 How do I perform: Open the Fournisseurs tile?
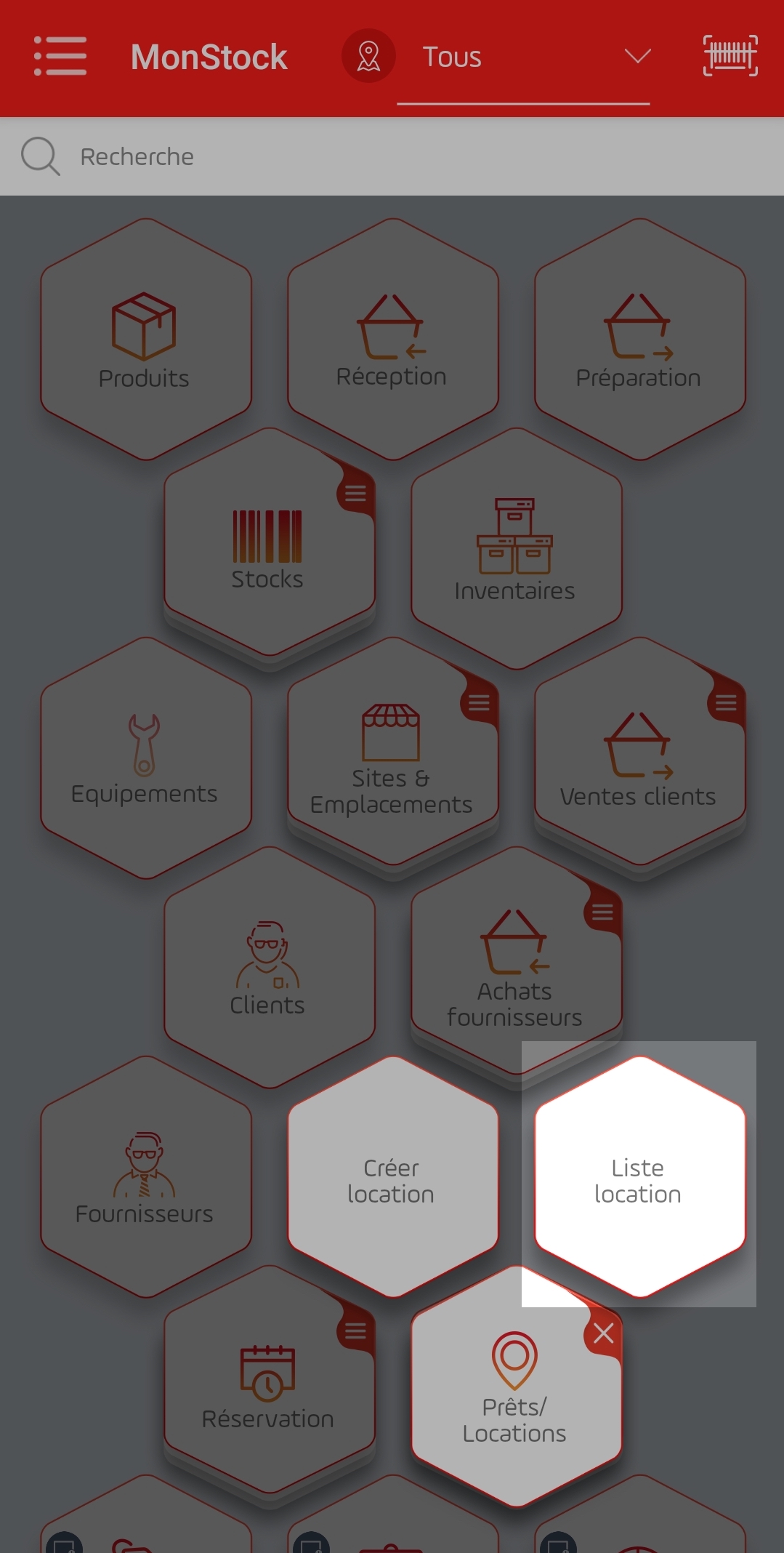pos(145,1177)
